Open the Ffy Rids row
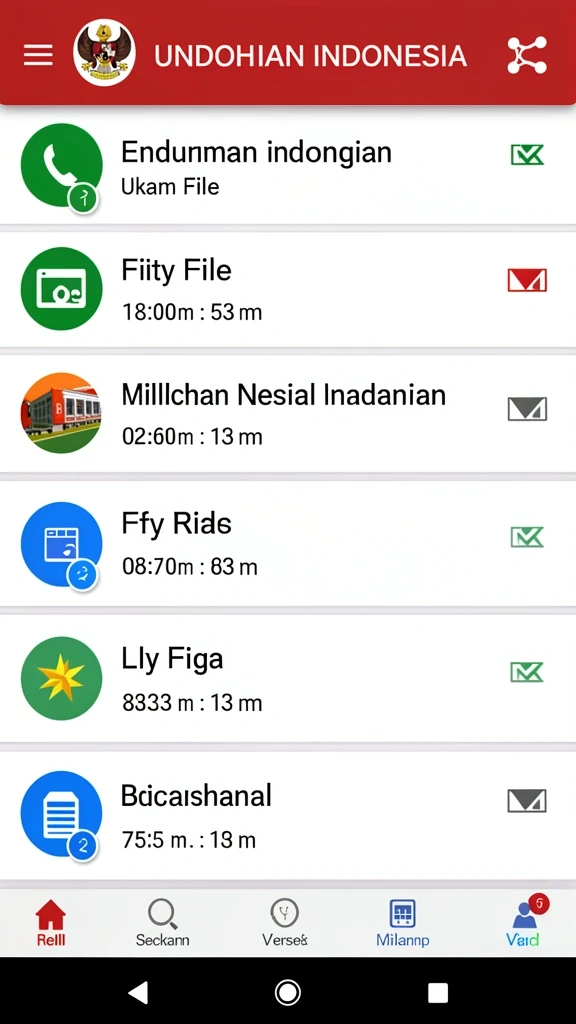This screenshot has height=1024, width=576. pos(288,544)
